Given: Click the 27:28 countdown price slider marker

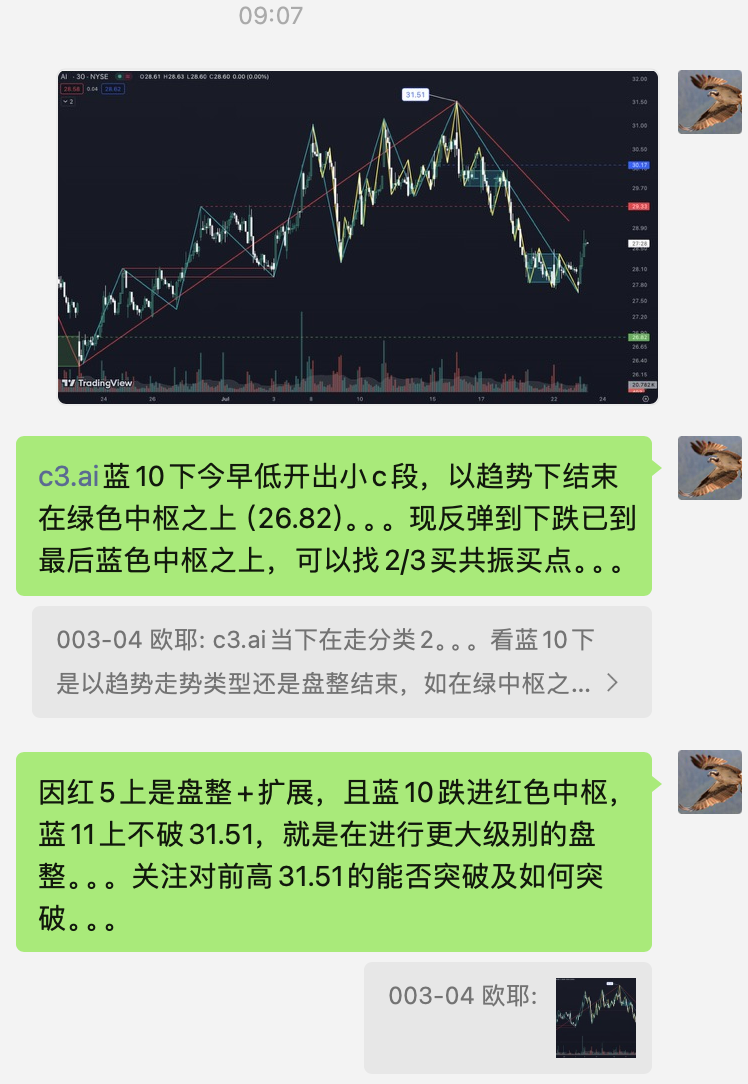Looking at the screenshot, I should click(x=638, y=244).
